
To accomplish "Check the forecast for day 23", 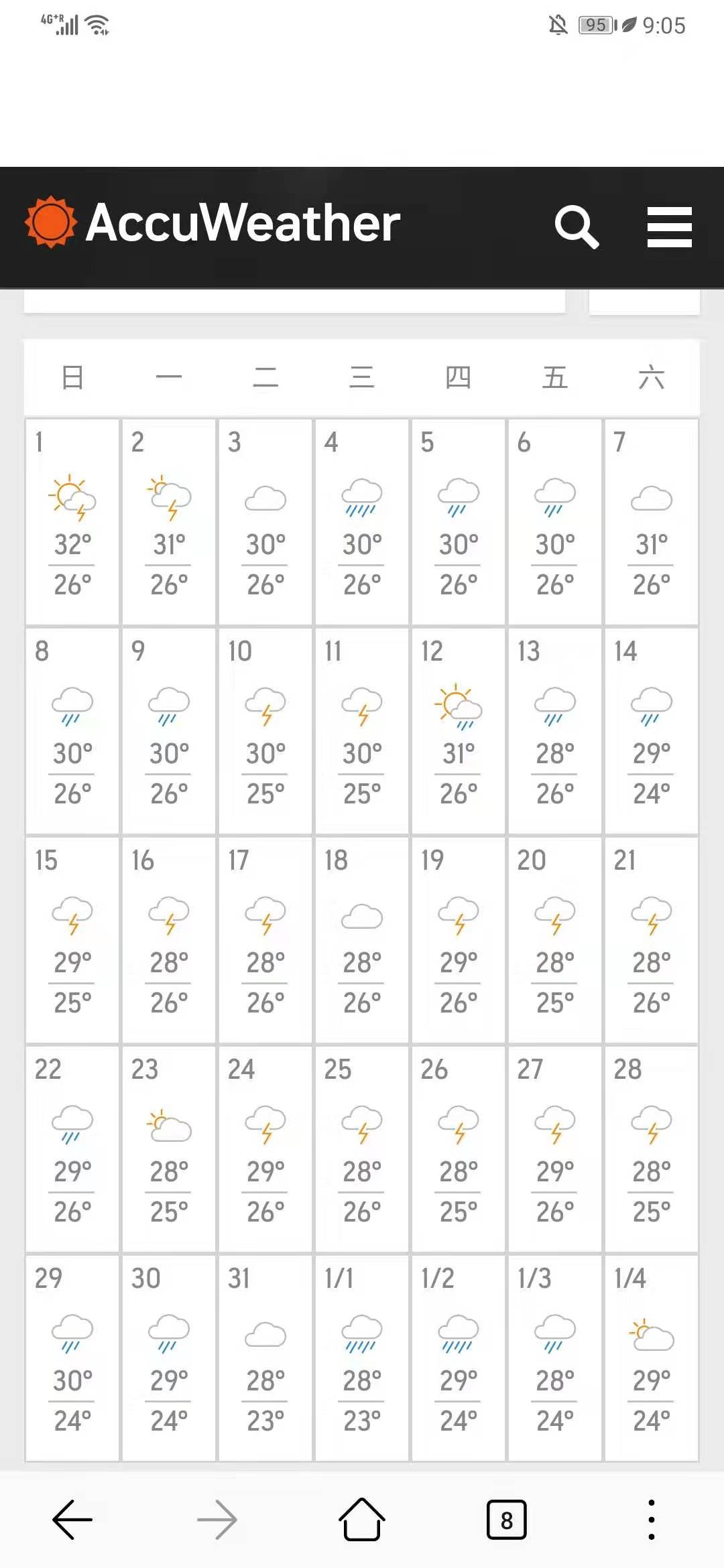I will tap(169, 1149).
